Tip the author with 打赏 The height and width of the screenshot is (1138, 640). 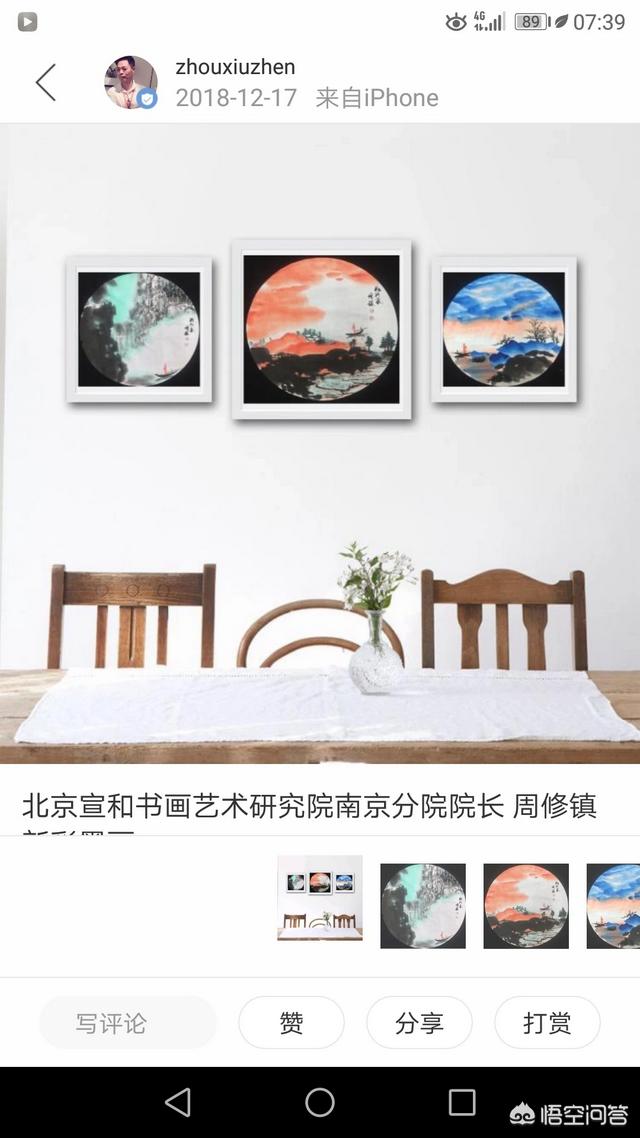[x=547, y=1023]
